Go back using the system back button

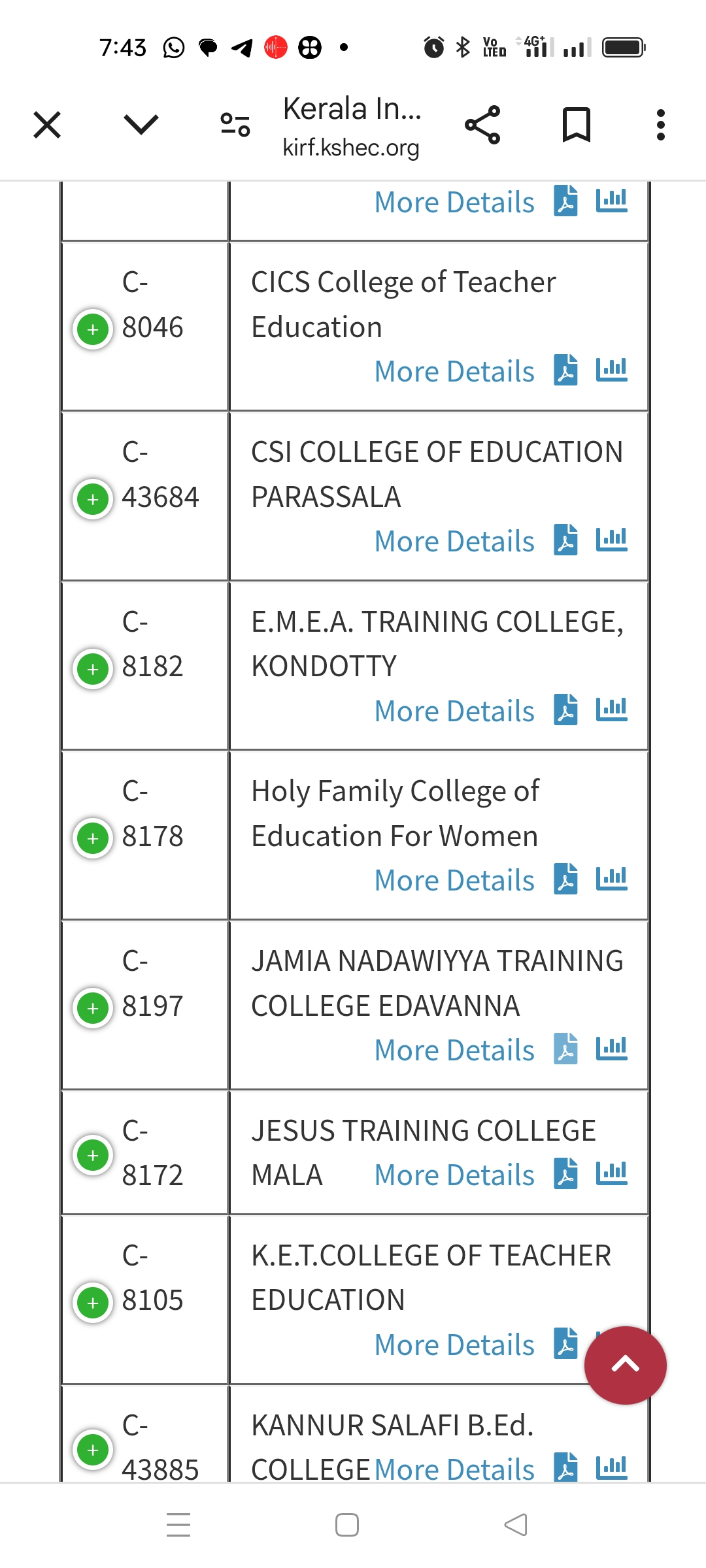pyautogui.click(x=516, y=1525)
